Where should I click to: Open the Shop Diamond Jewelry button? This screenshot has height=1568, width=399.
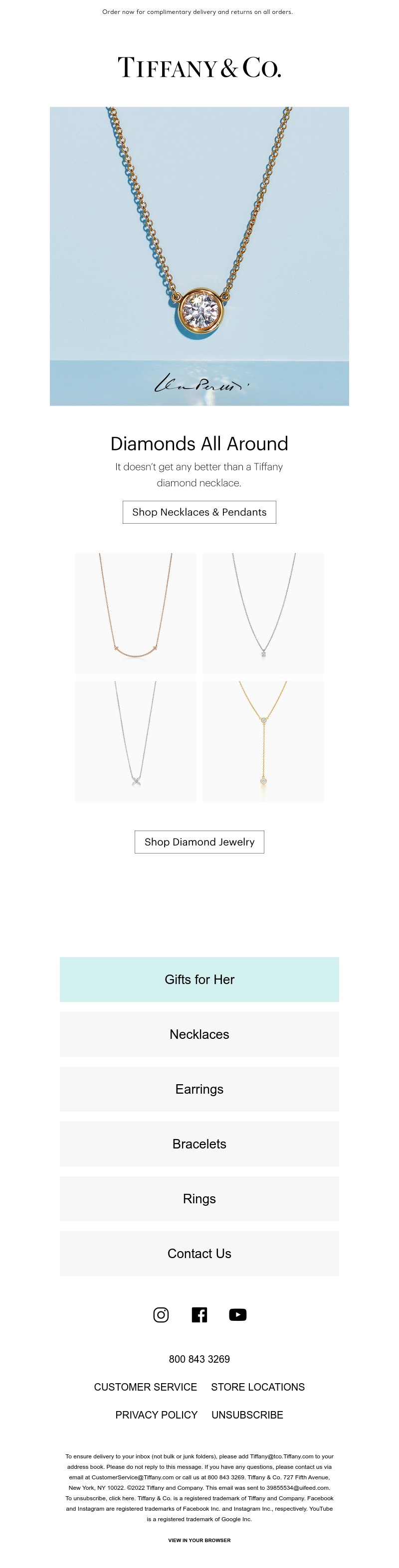pyautogui.click(x=199, y=842)
